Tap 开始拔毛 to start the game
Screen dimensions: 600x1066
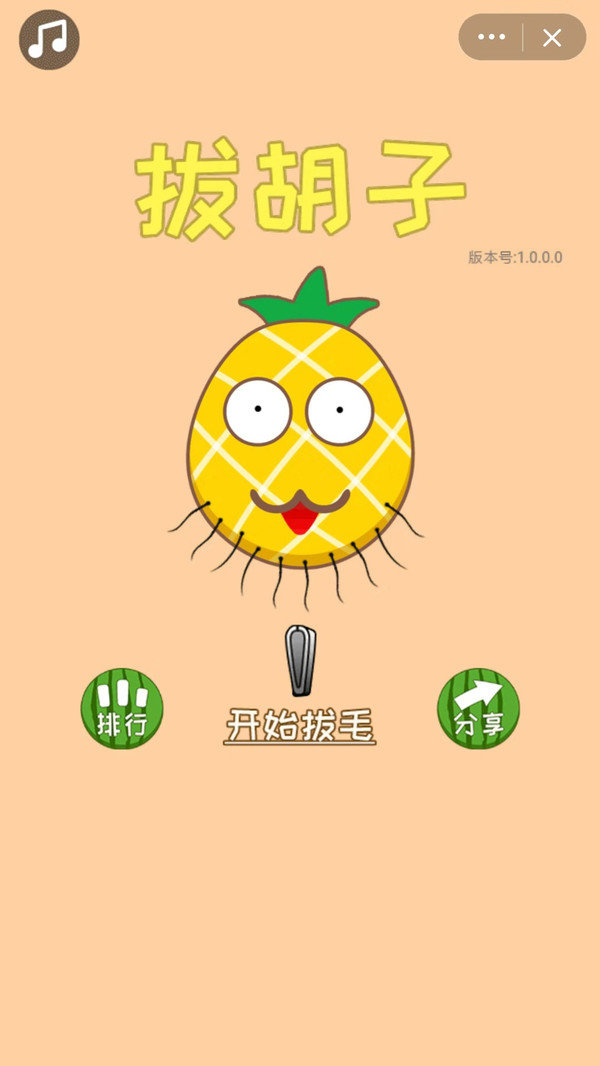300,725
